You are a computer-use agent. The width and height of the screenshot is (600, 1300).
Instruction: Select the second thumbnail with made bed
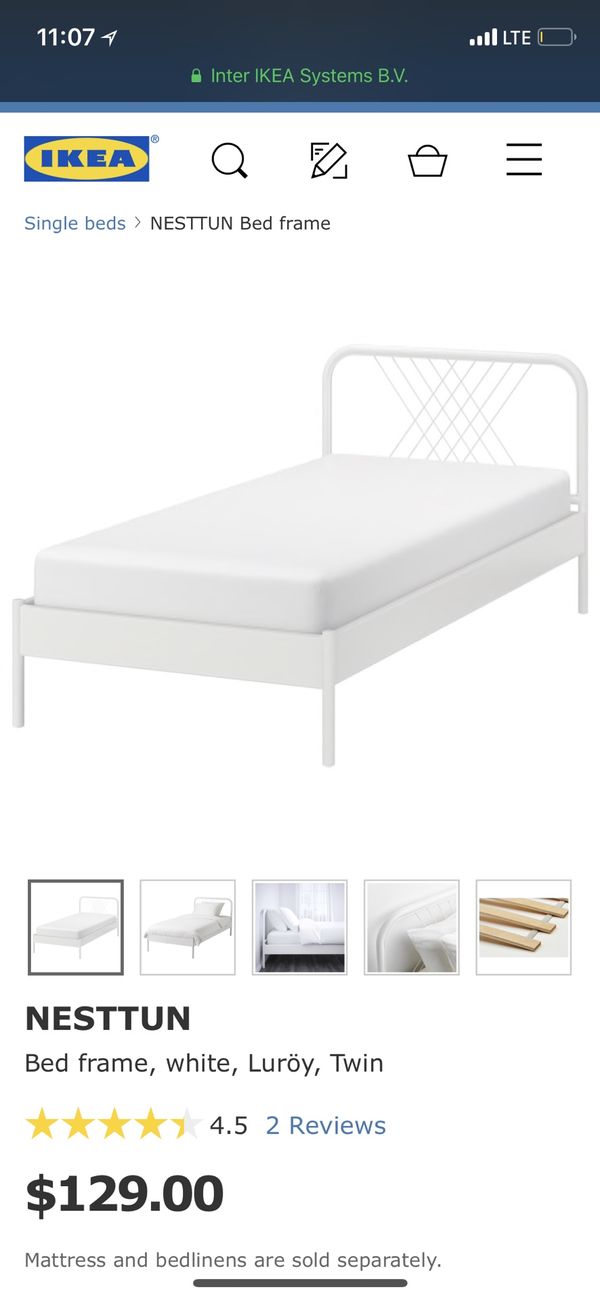pyautogui.click(x=188, y=927)
